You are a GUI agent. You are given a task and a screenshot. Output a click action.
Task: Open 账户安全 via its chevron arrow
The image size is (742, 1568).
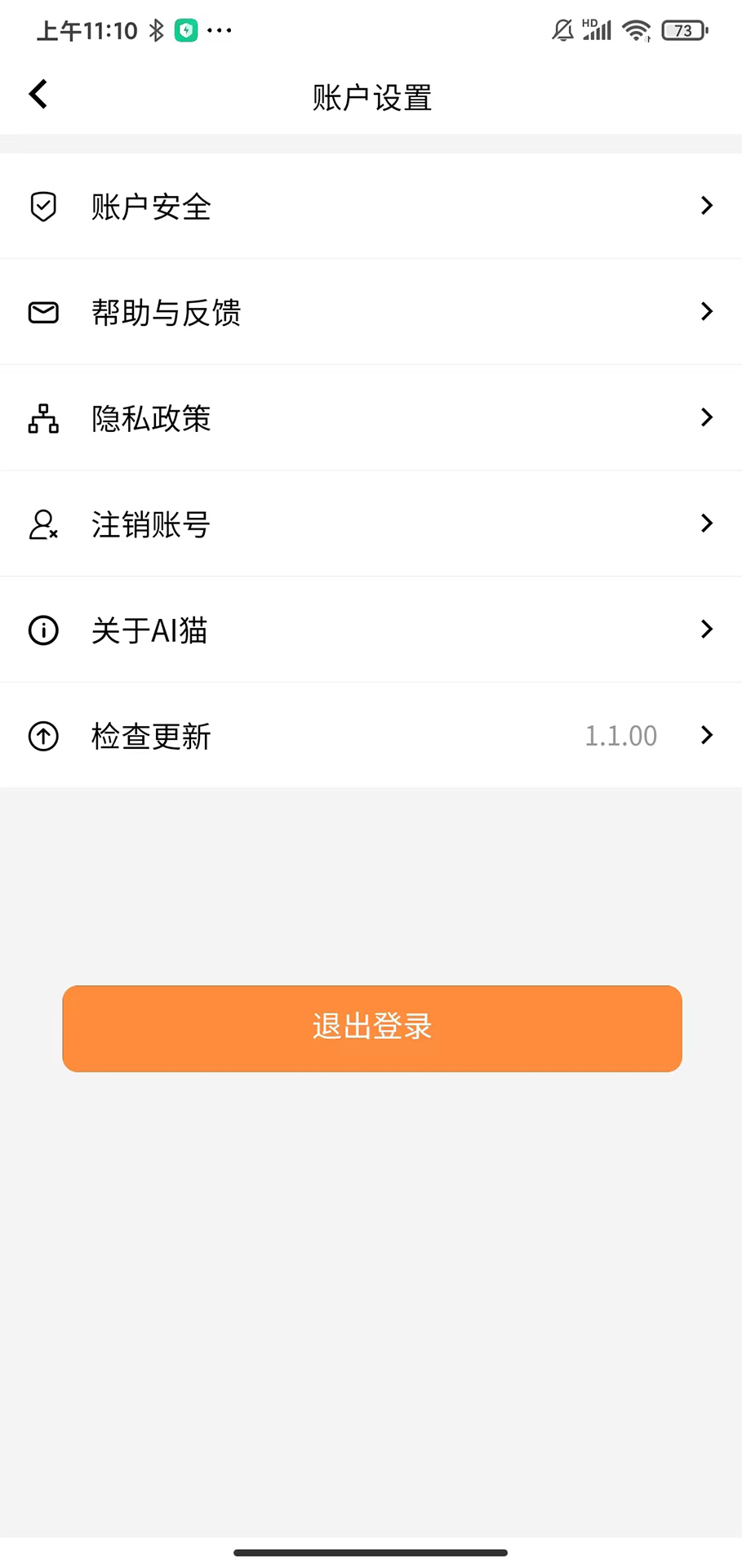(x=705, y=206)
